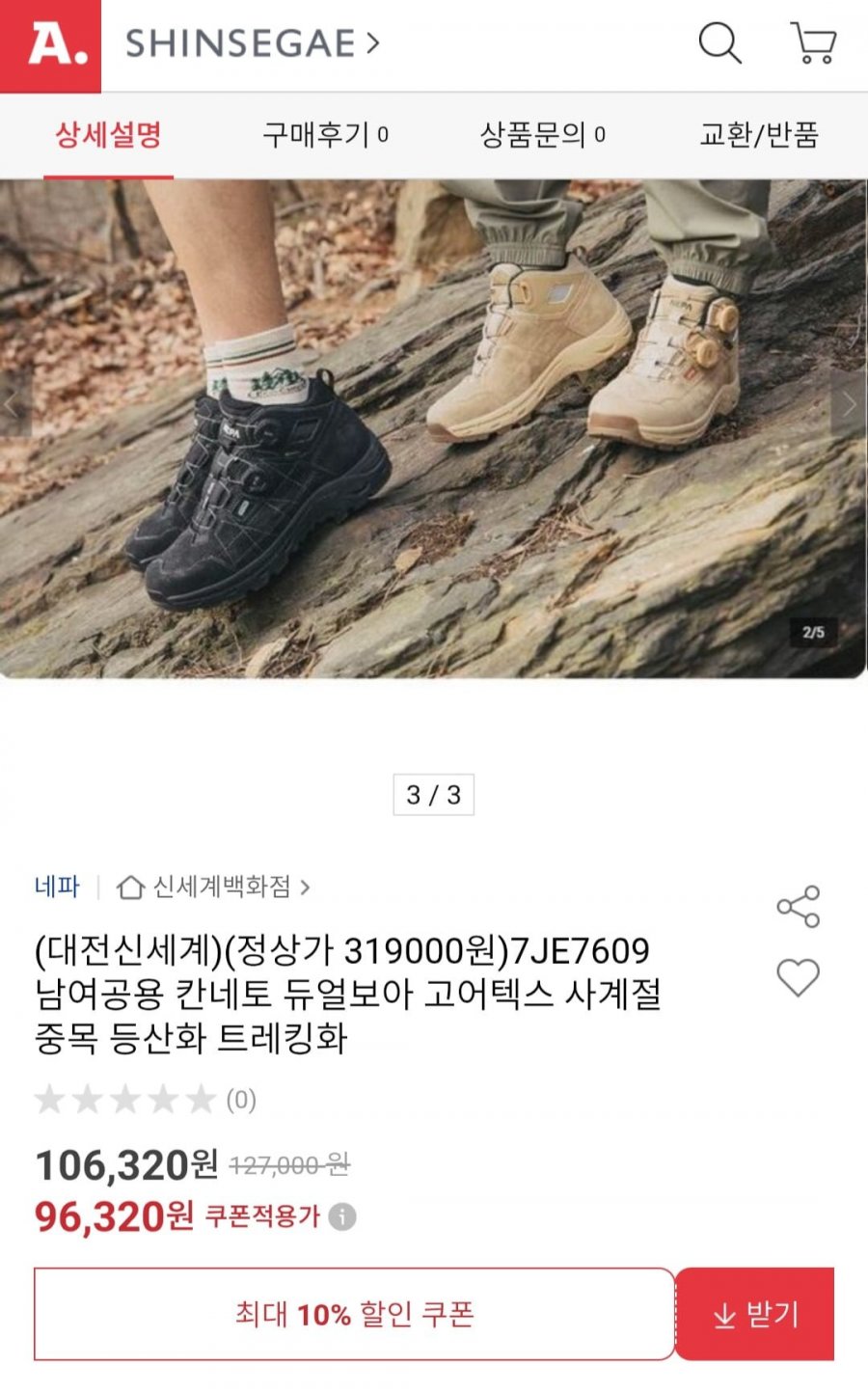Viewport: 868px width, 1393px height.
Task: Share this product
Action: click(798, 906)
